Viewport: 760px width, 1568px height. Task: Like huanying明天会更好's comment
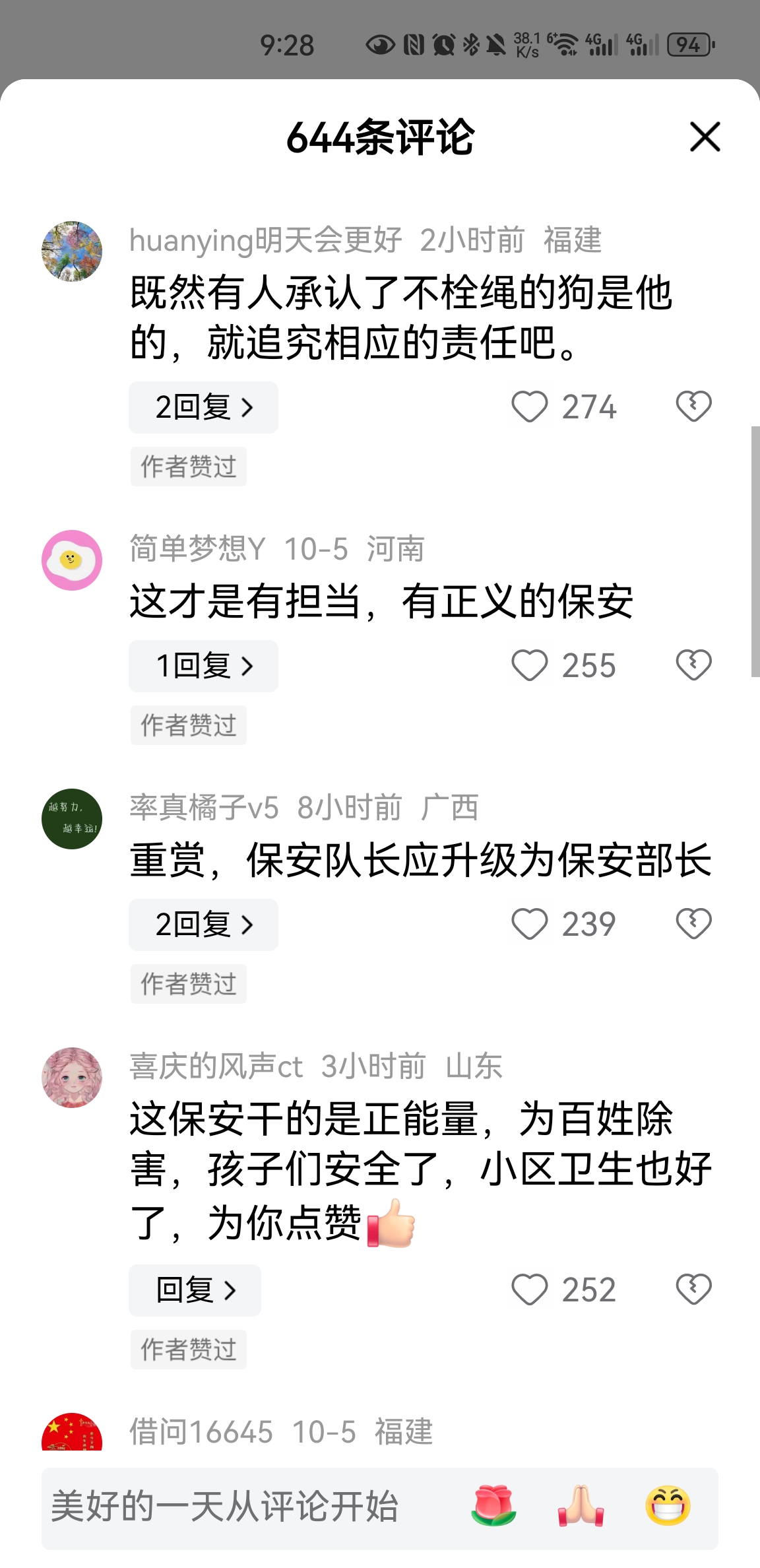coord(530,407)
